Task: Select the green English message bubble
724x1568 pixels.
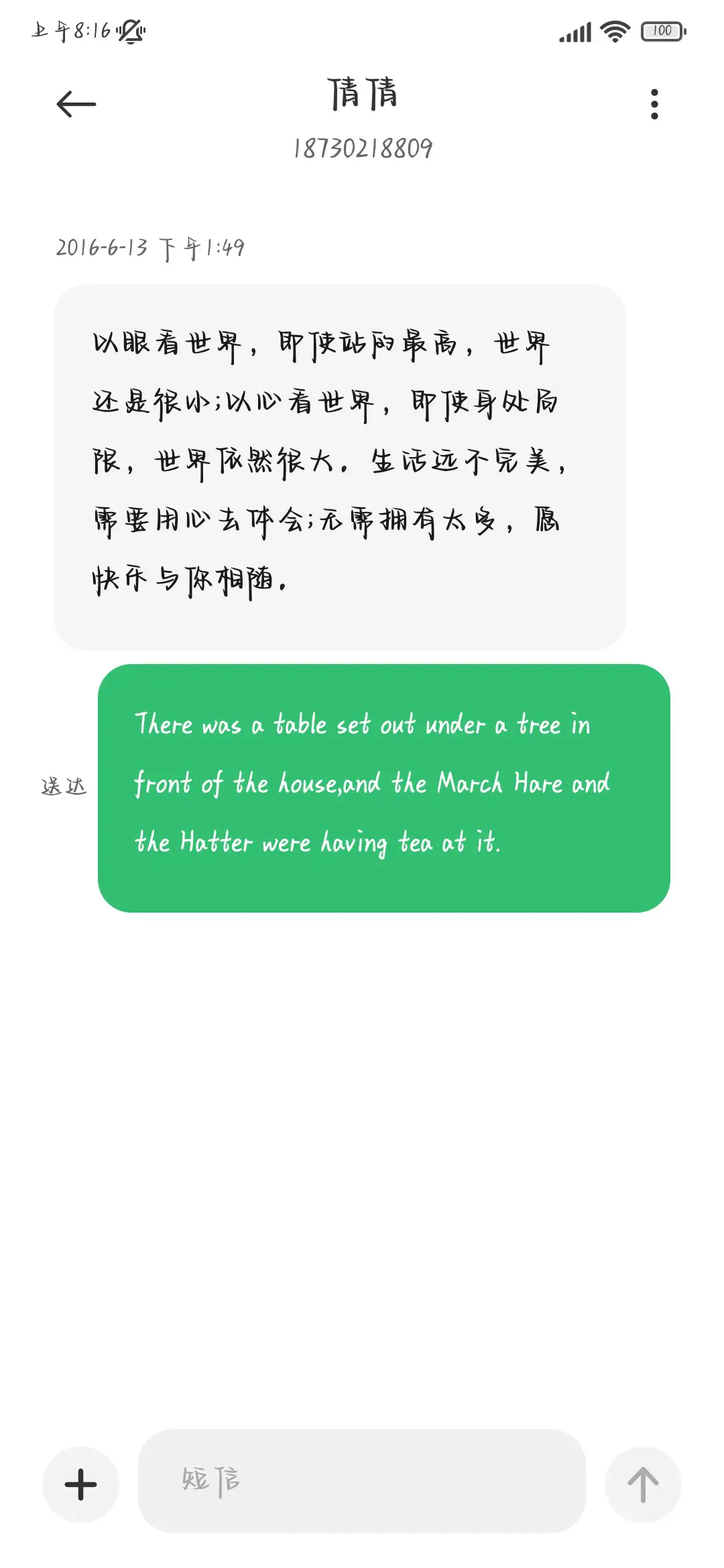Action: [x=383, y=784]
